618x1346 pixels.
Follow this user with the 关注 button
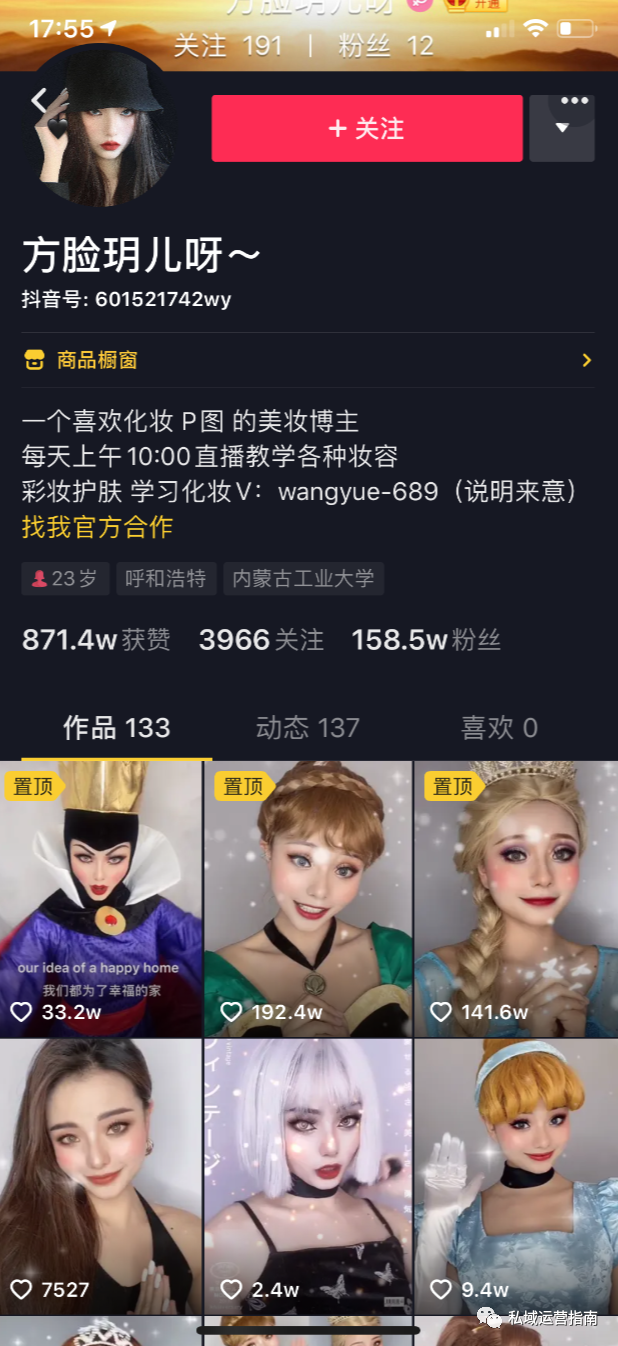(367, 129)
